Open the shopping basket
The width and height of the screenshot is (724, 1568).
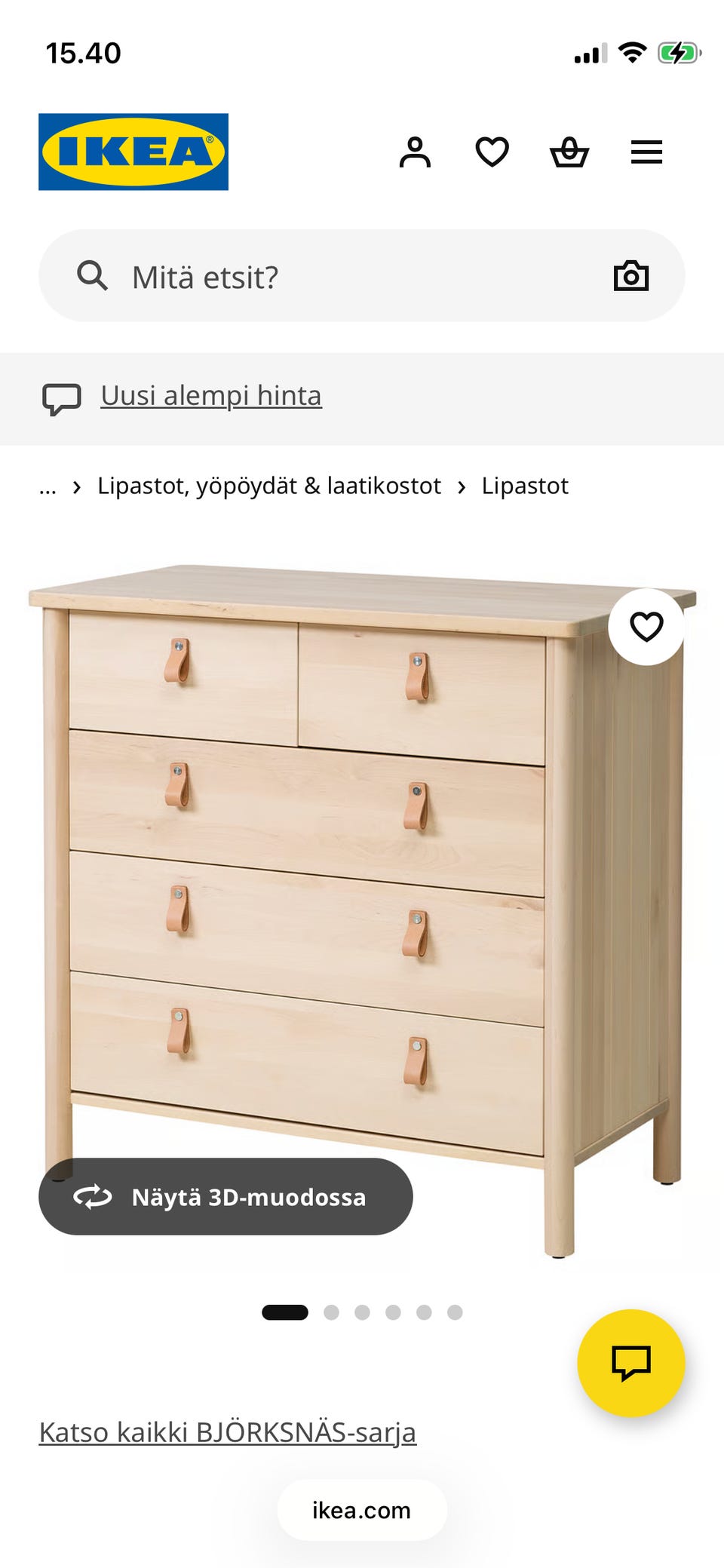[x=569, y=152]
